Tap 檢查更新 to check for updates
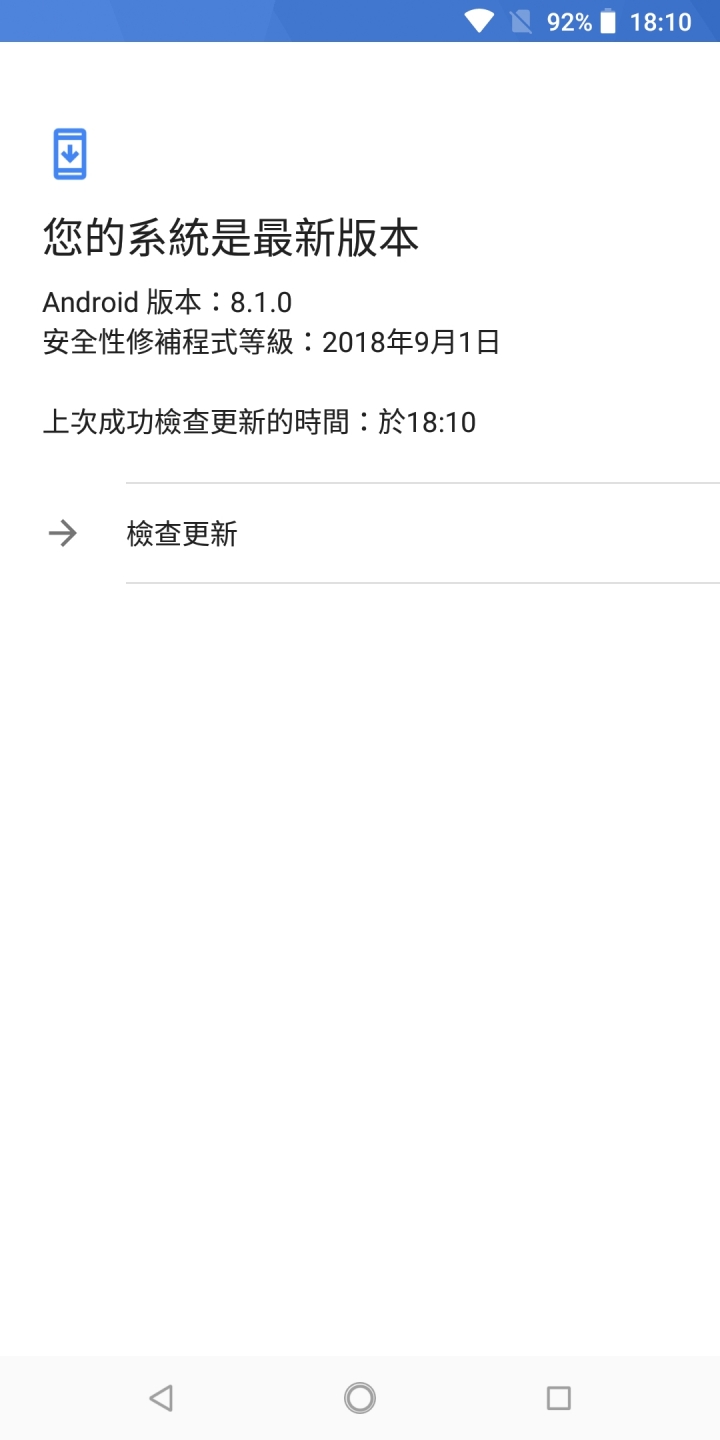Screen dimensions: 720x1440 click(x=182, y=534)
